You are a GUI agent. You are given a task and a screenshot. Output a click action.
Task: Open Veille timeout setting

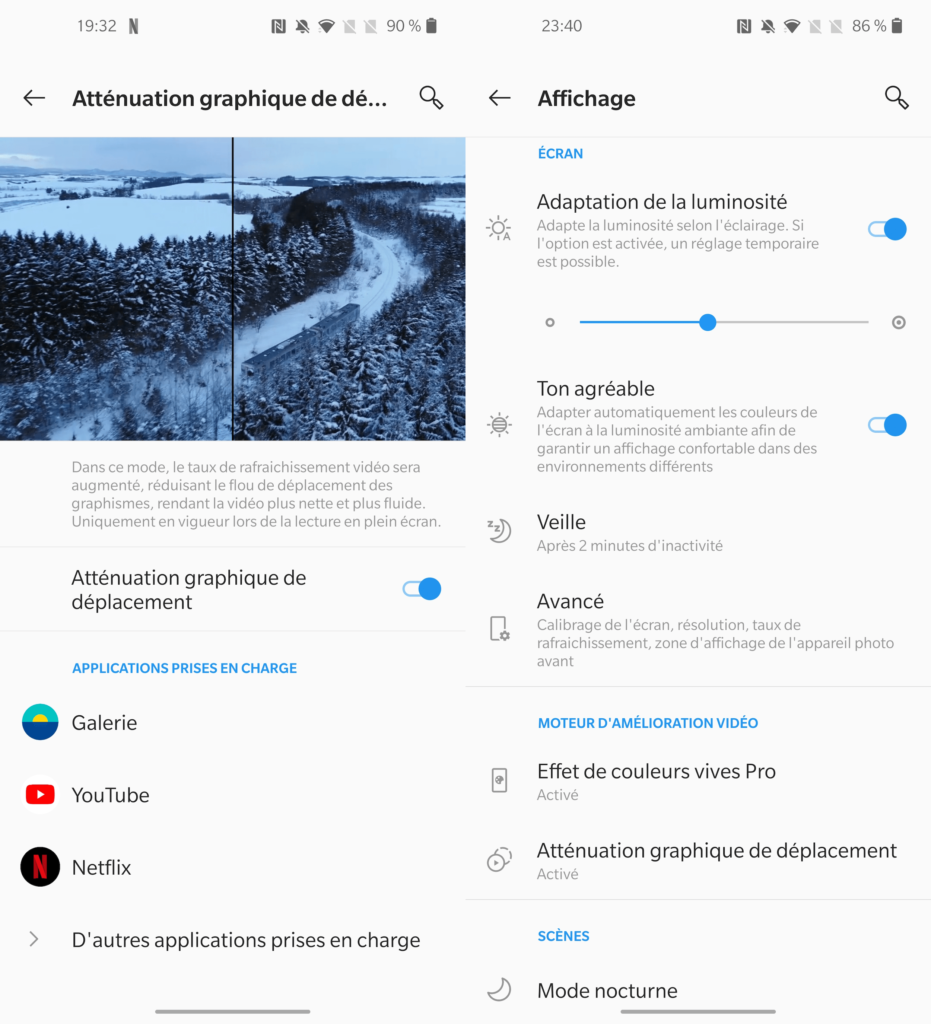pos(629,532)
